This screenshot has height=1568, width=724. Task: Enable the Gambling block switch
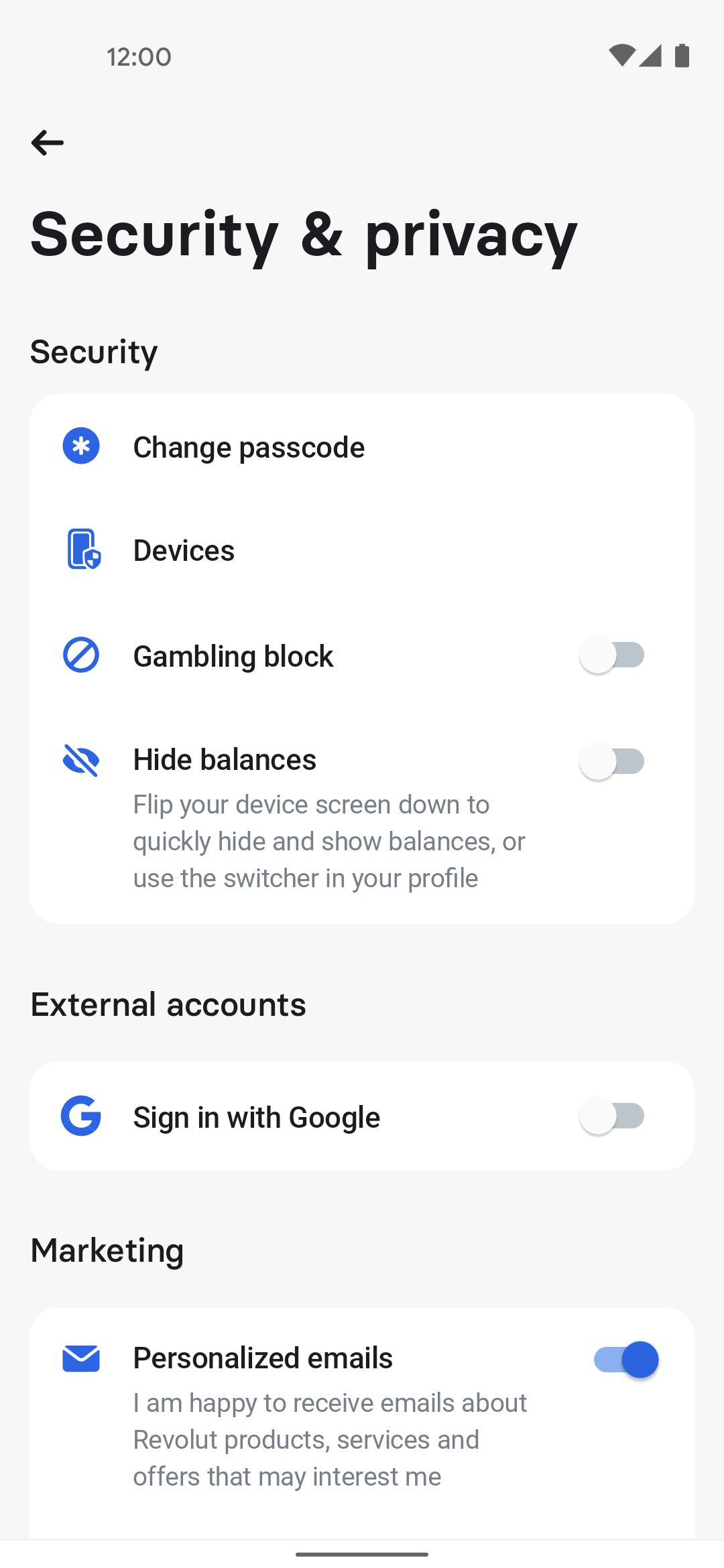coord(612,655)
